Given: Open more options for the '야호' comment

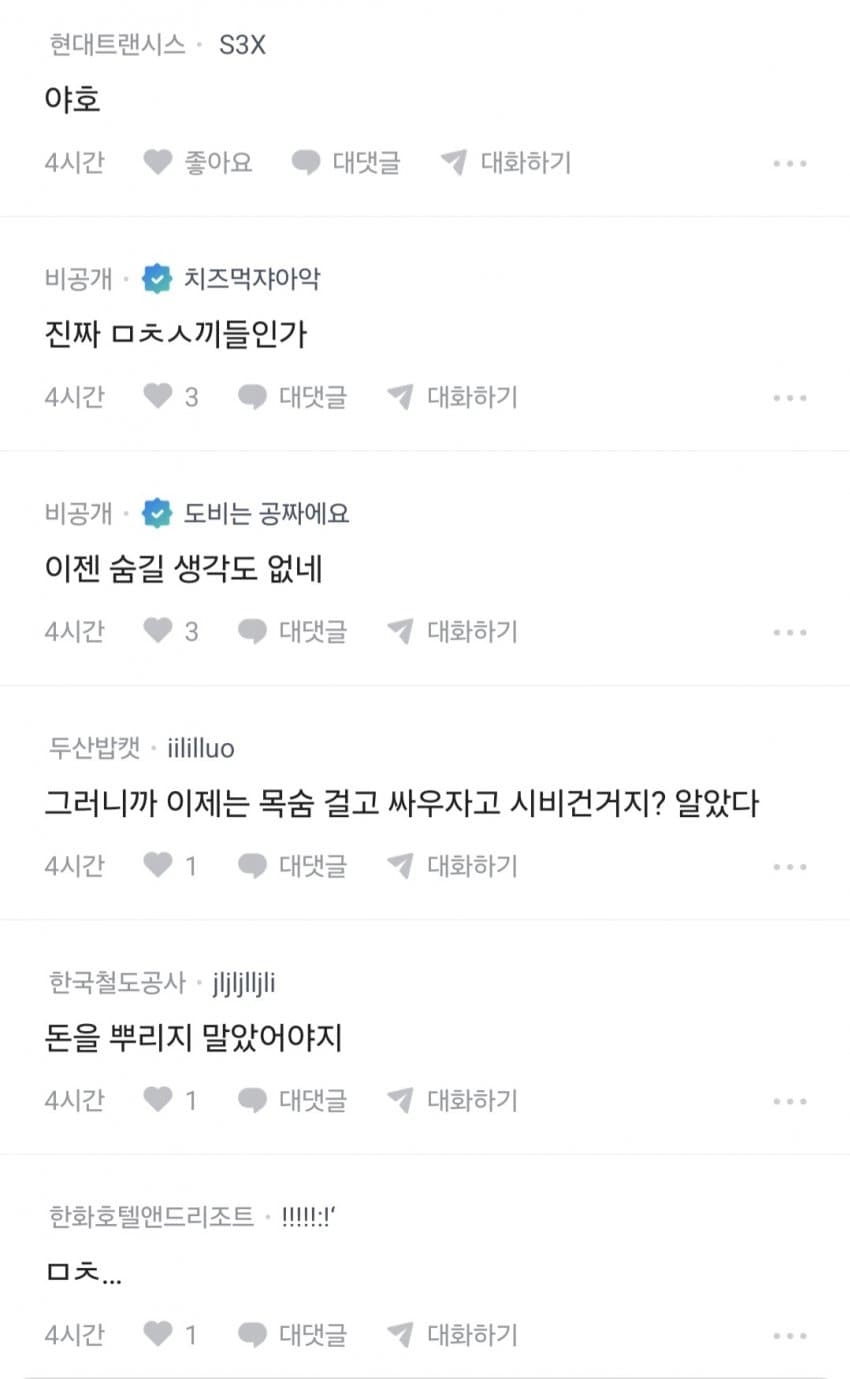Looking at the screenshot, I should [x=789, y=164].
